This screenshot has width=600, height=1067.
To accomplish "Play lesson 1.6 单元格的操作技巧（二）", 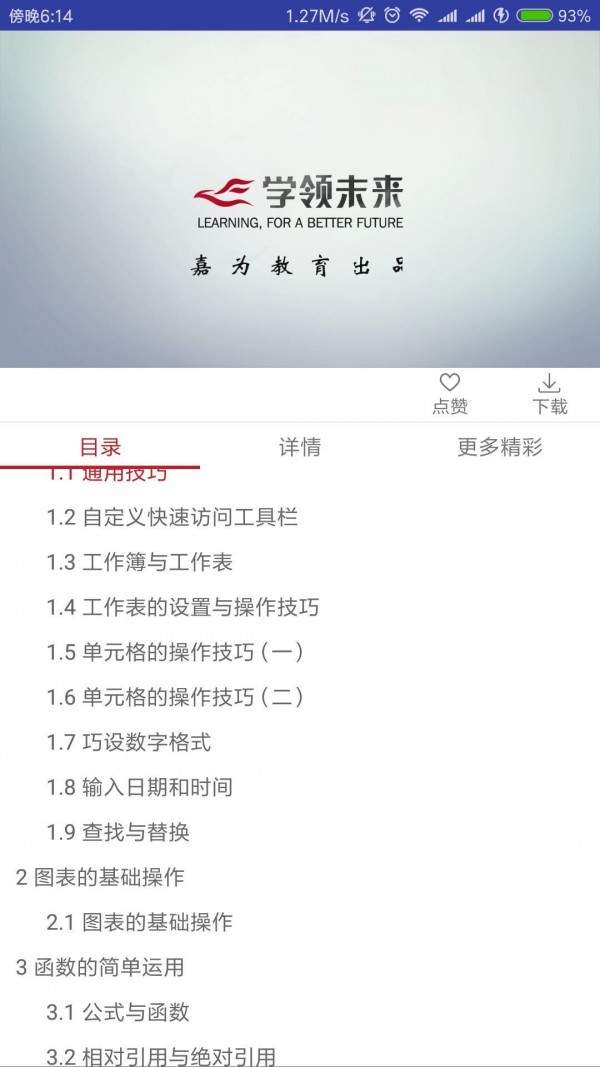I will [175, 697].
